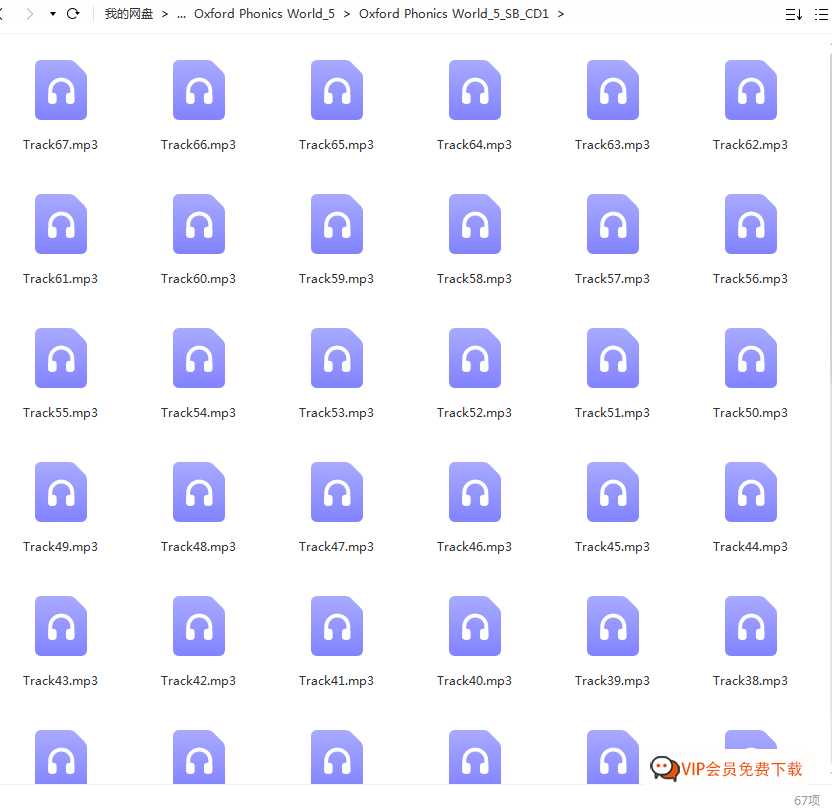Open Track62.mp3
The image size is (832, 809).
point(751,91)
